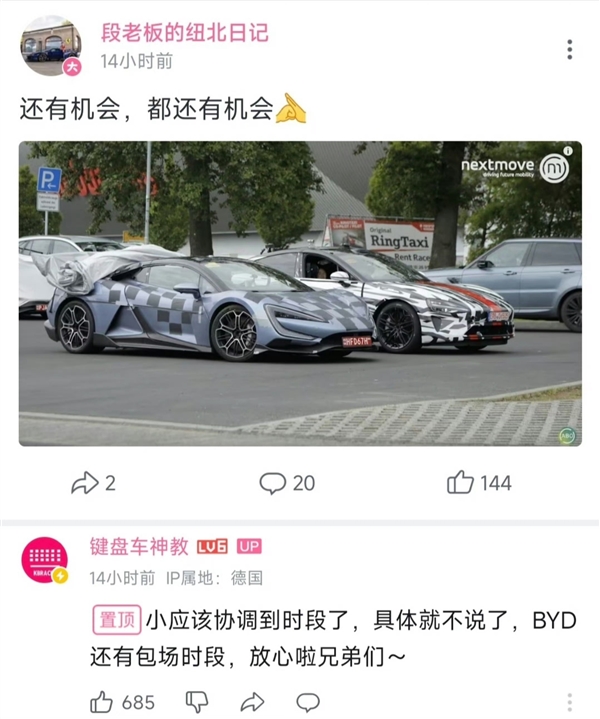Share the pinned comment from 键盘车神教

point(254,701)
